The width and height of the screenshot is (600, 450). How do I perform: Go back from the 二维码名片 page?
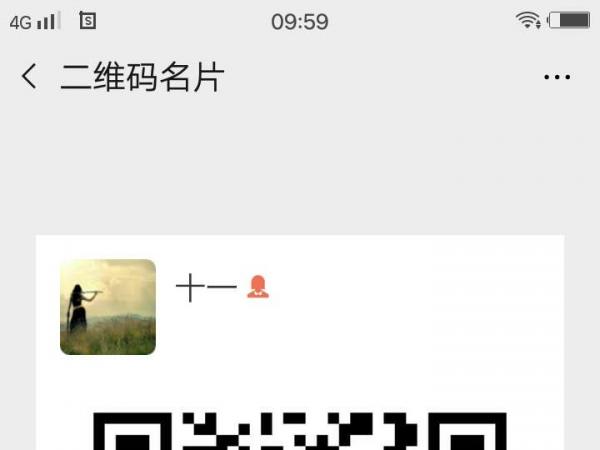coord(29,77)
